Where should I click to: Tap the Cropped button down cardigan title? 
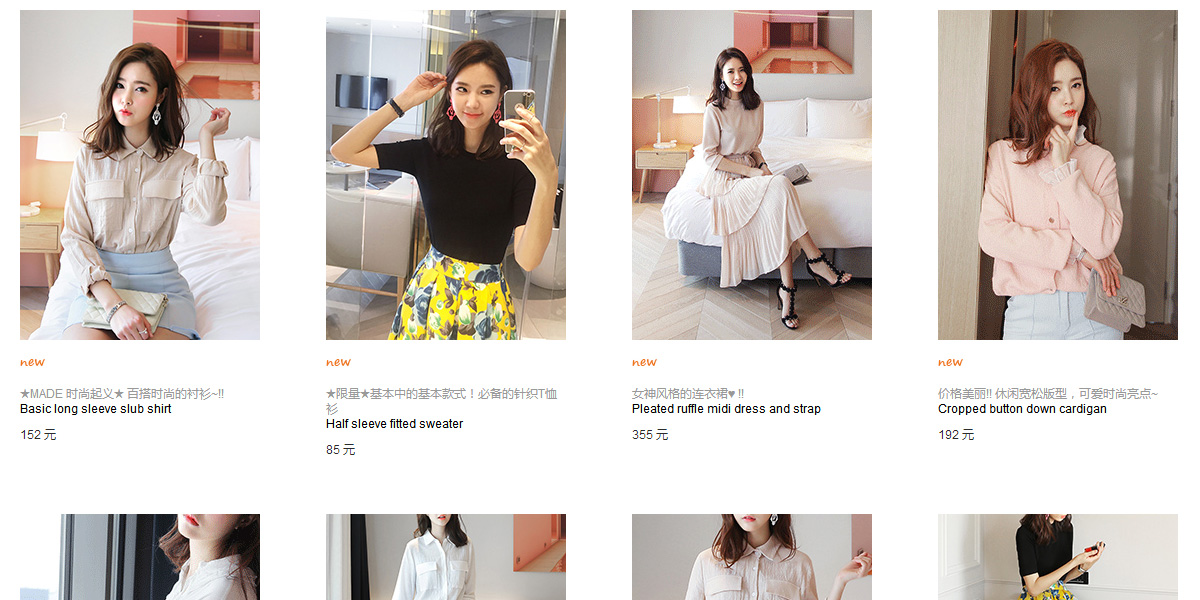(1022, 409)
